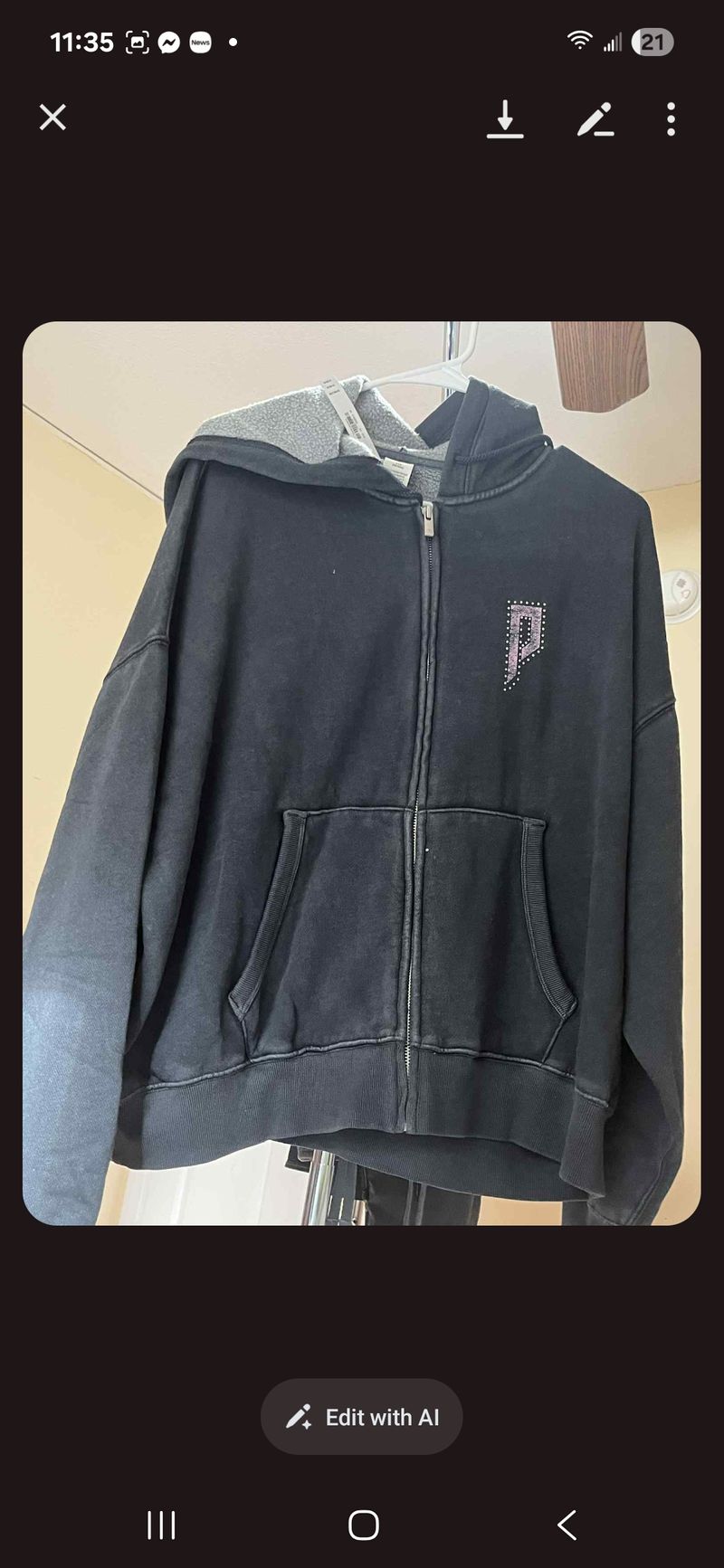Close the image viewer
The image size is (724, 1568).
[x=52, y=118]
